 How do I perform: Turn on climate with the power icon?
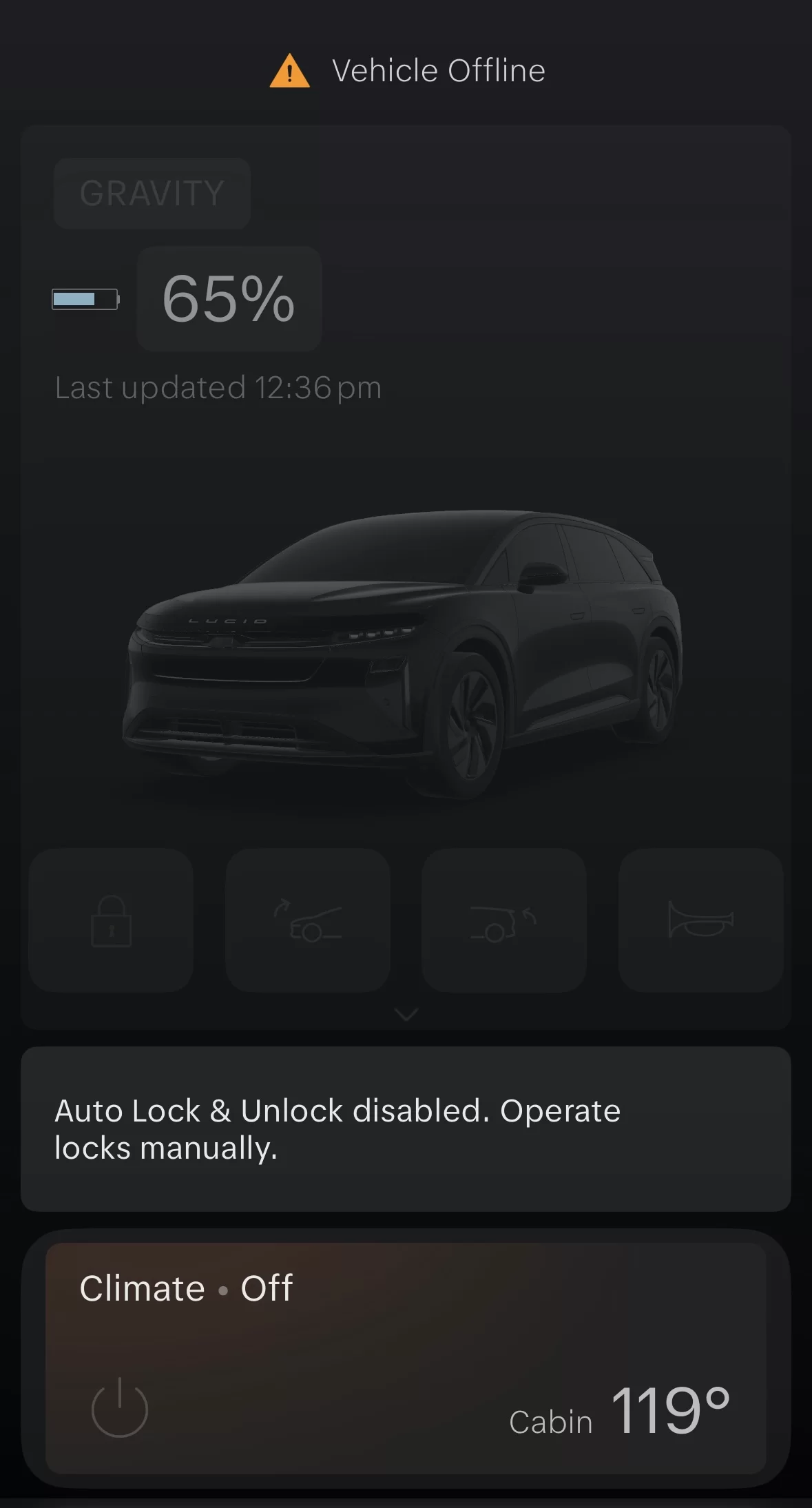point(120,1408)
